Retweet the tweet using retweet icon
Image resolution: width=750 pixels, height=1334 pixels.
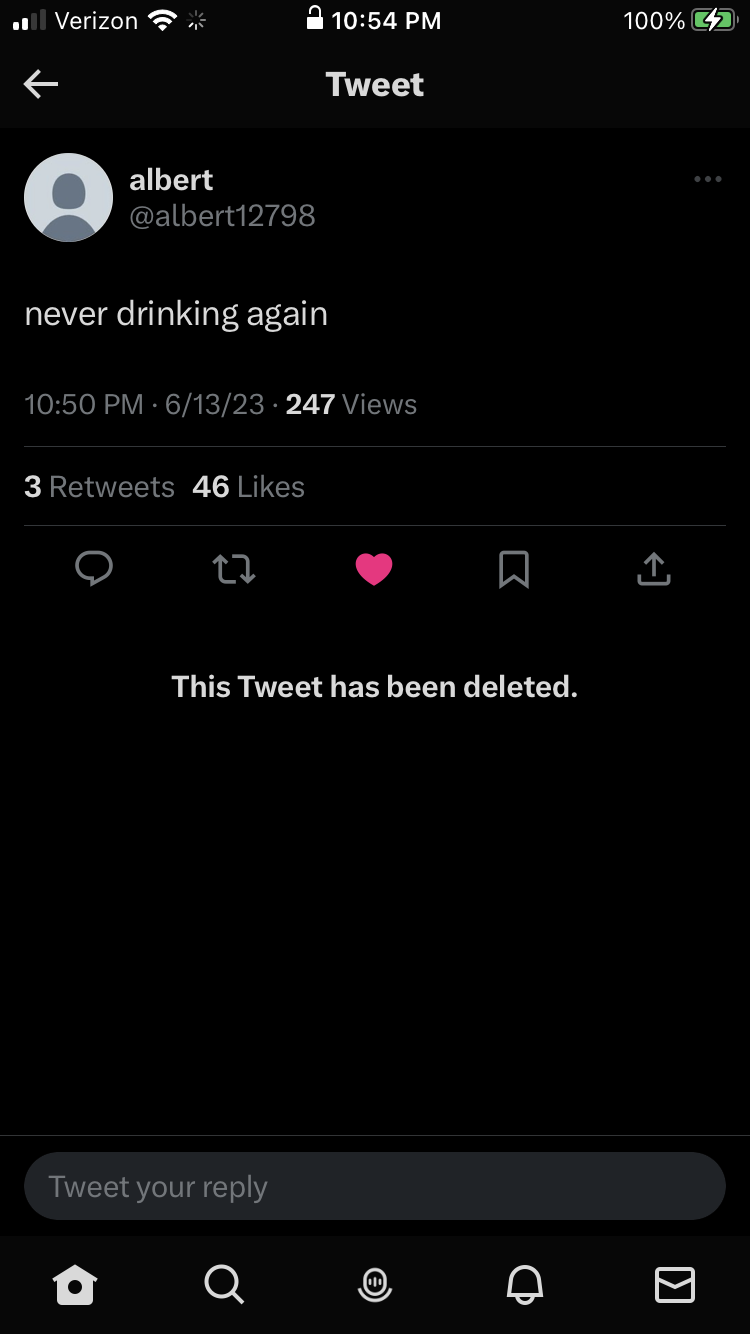pos(233,568)
